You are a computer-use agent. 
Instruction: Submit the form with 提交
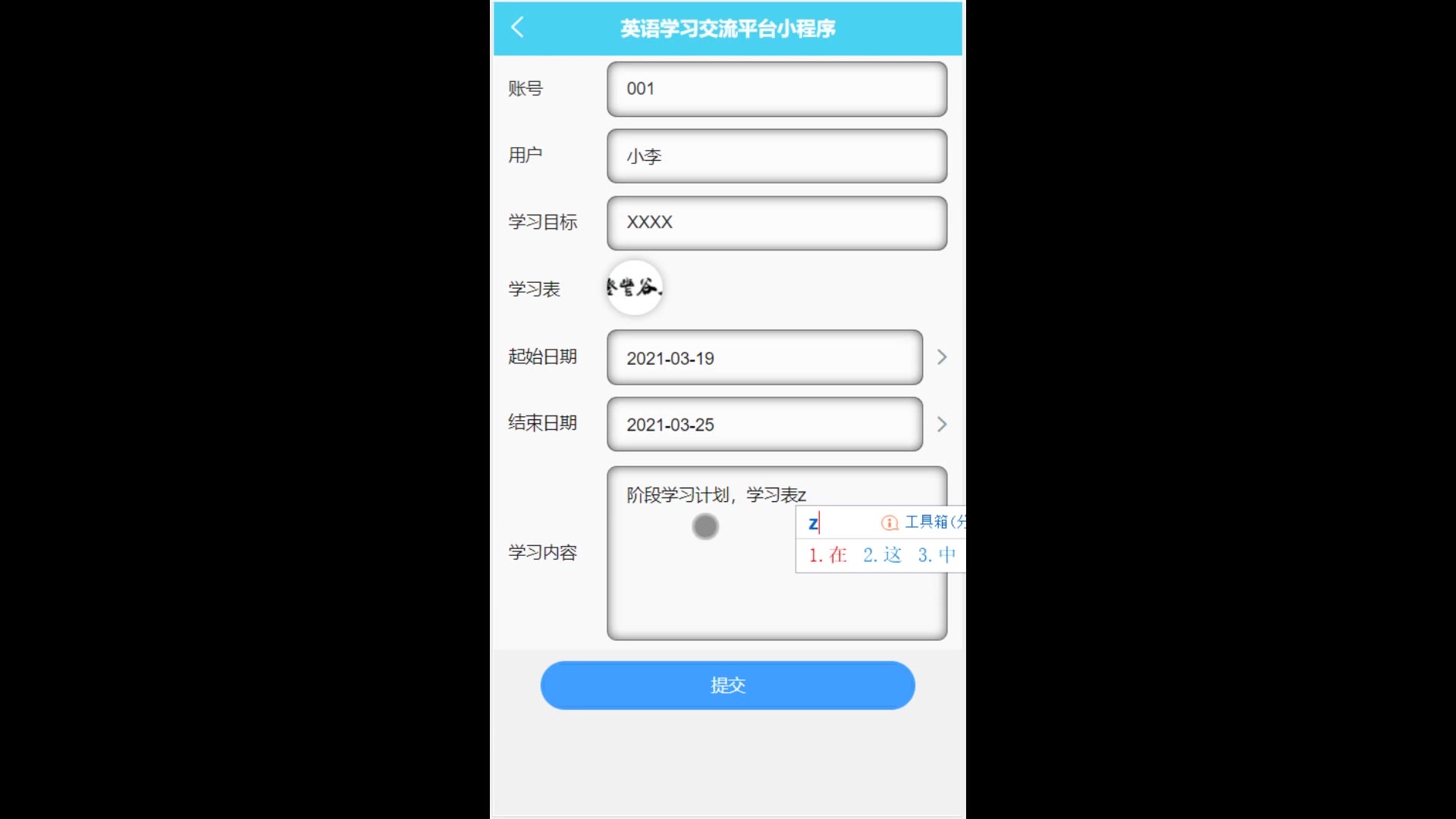(727, 686)
